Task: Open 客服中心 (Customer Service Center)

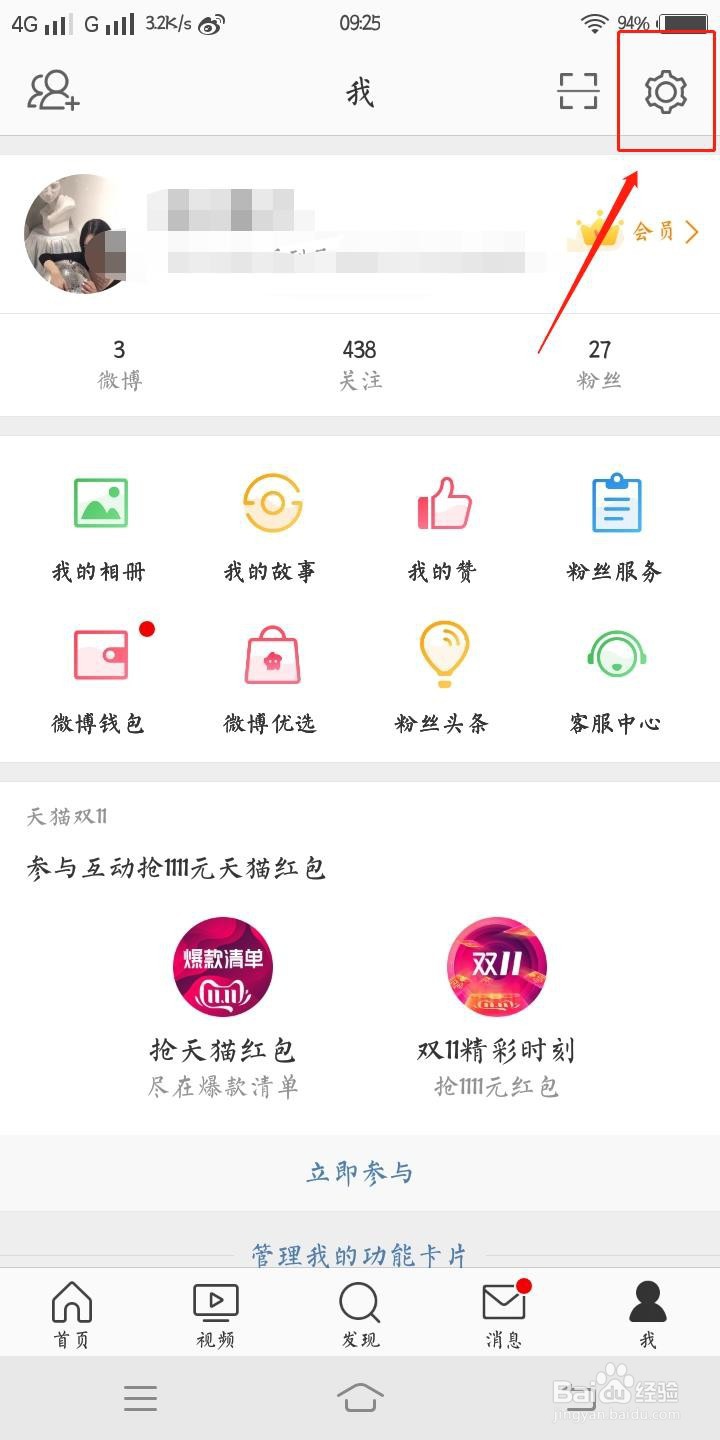Action: point(616,672)
